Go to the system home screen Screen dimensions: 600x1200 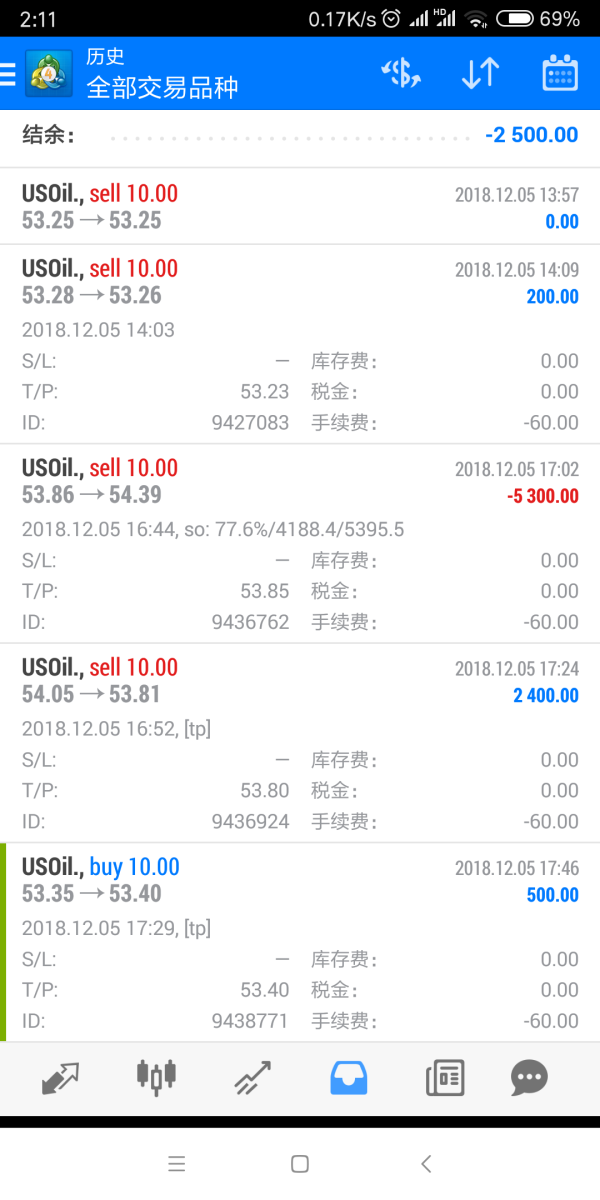[x=299, y=1163]
